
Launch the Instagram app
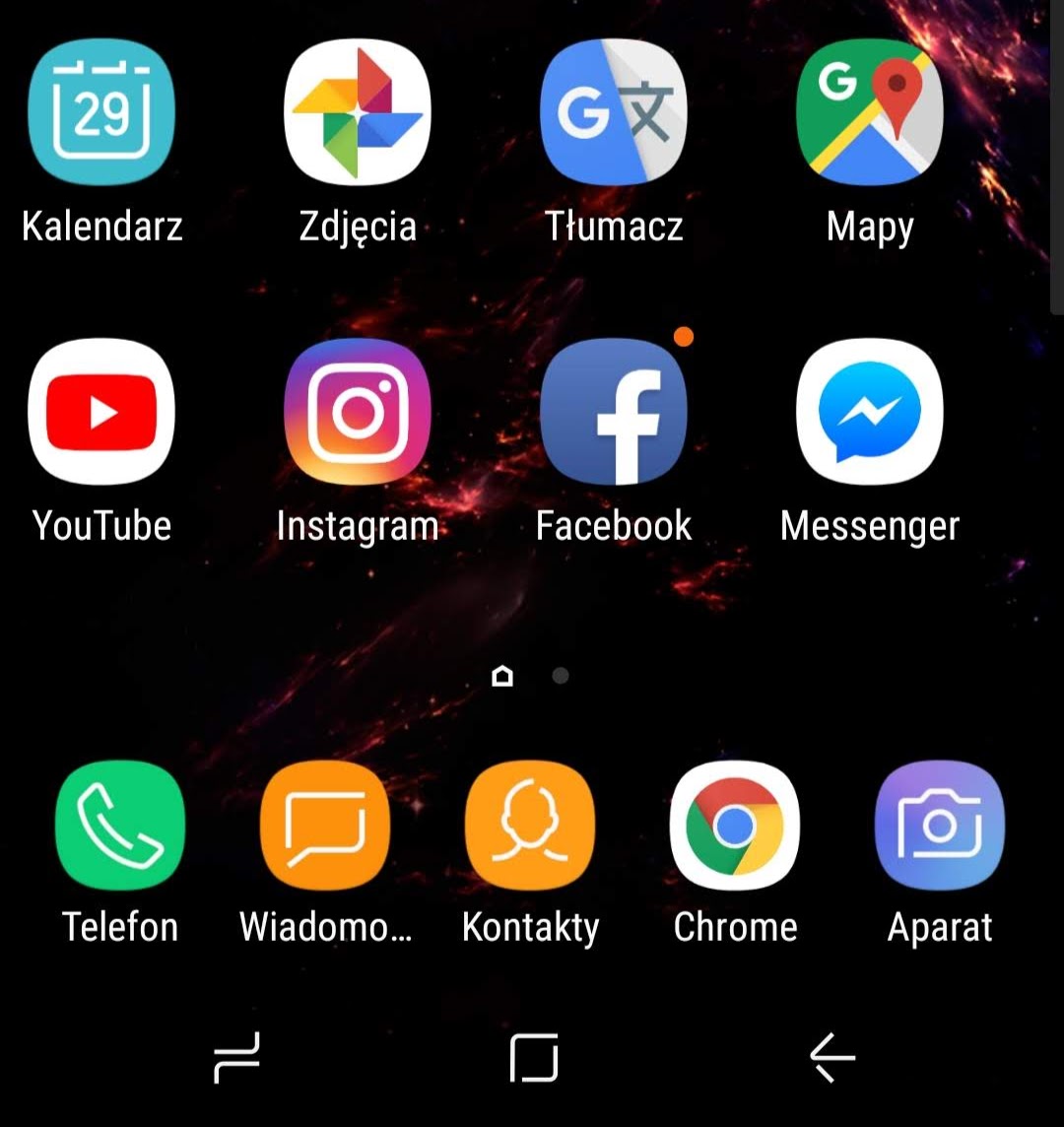coord(358,412)
